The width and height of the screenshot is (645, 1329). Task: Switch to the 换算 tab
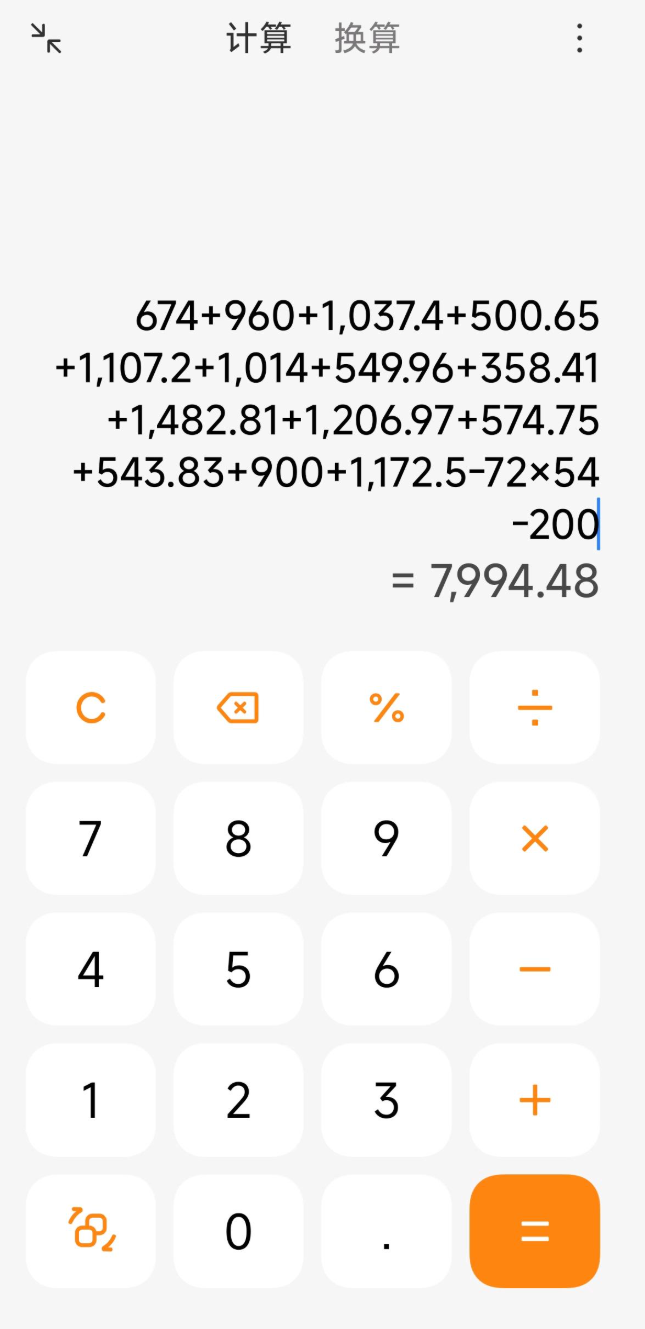click(367, 39)
